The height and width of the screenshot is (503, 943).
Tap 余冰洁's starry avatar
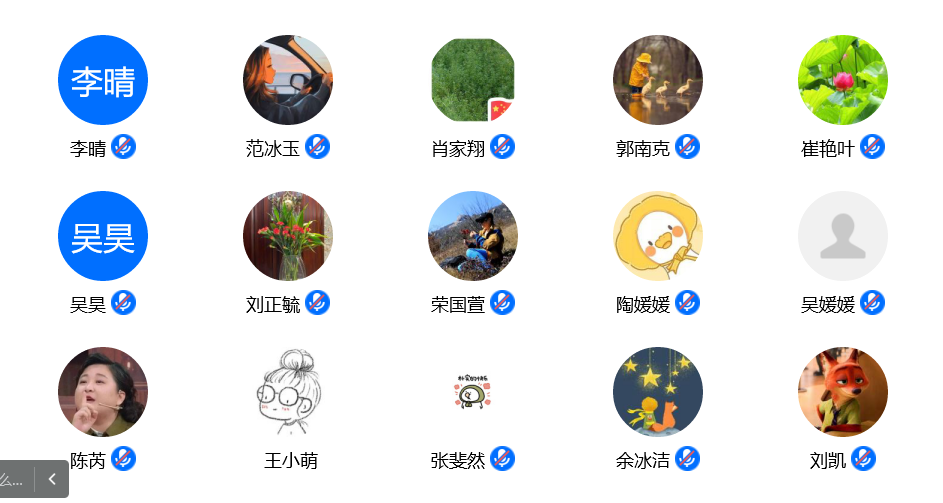tap(658, 392)
